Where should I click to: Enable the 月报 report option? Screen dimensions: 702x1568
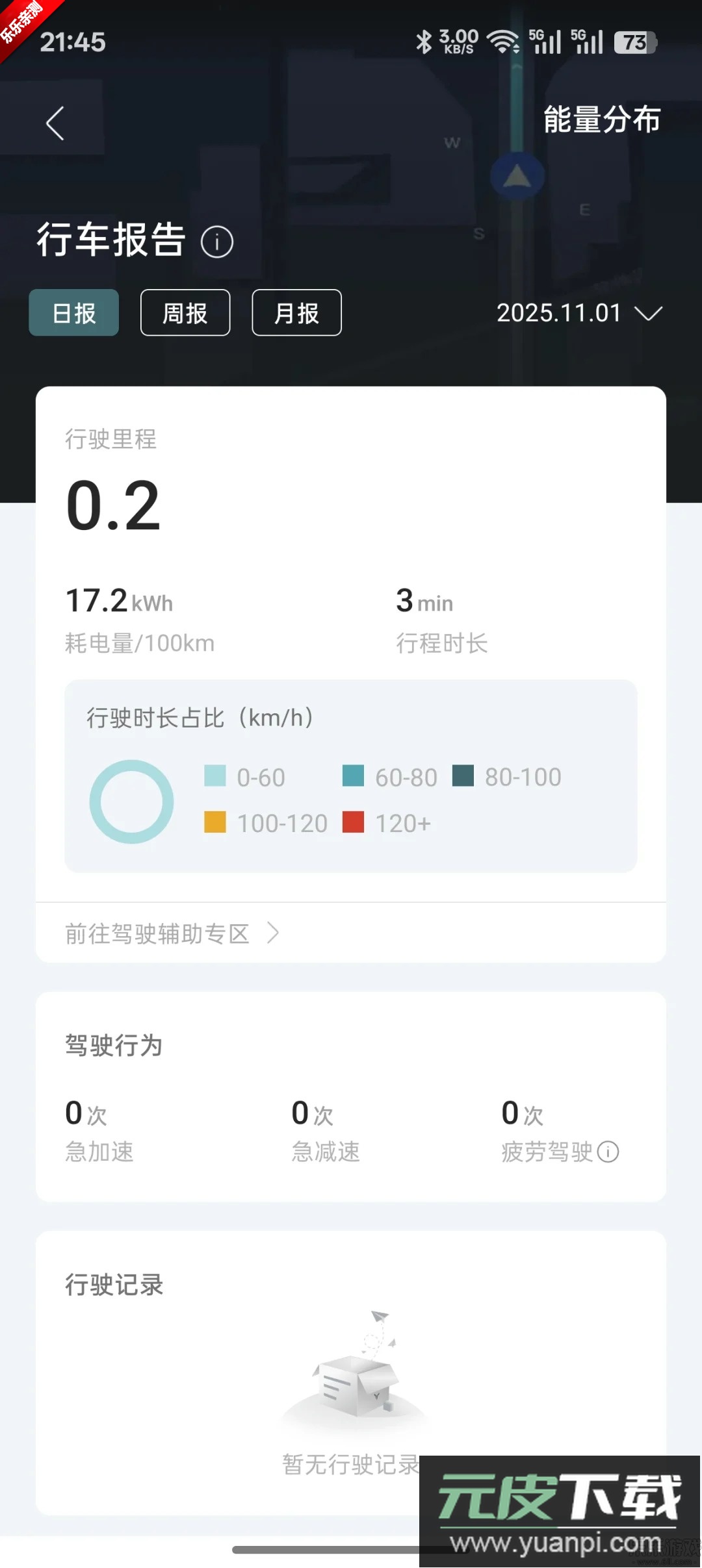tap(296, 312)
